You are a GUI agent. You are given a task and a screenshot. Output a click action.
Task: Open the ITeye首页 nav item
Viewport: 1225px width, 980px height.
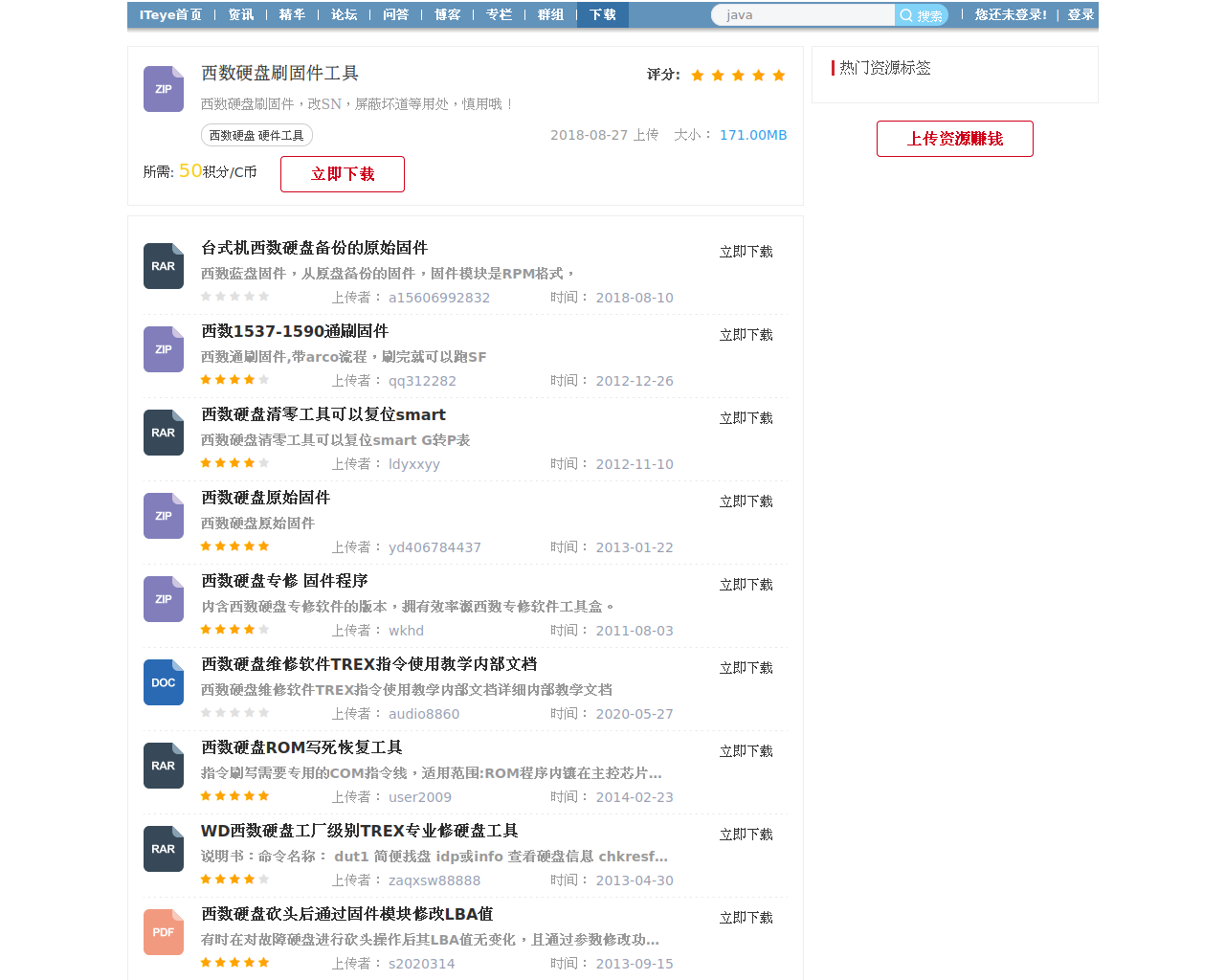[x=170, y=15]
